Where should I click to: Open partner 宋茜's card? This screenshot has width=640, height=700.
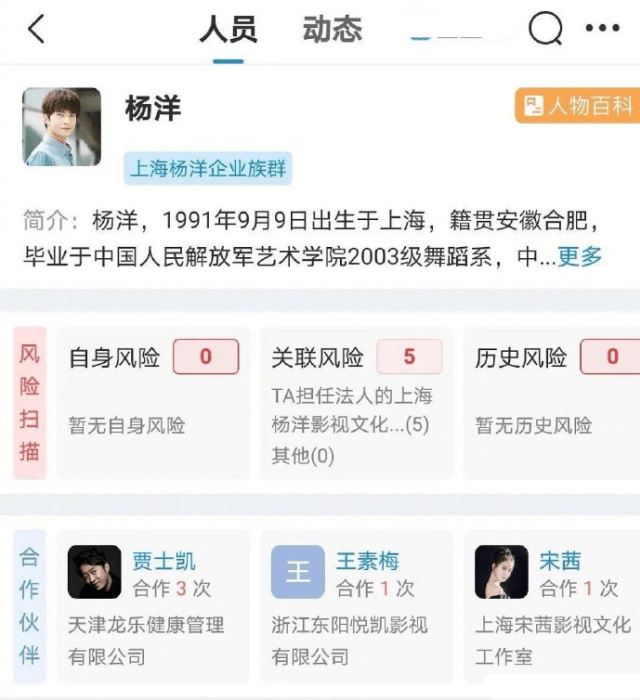(x=553, y=607)
